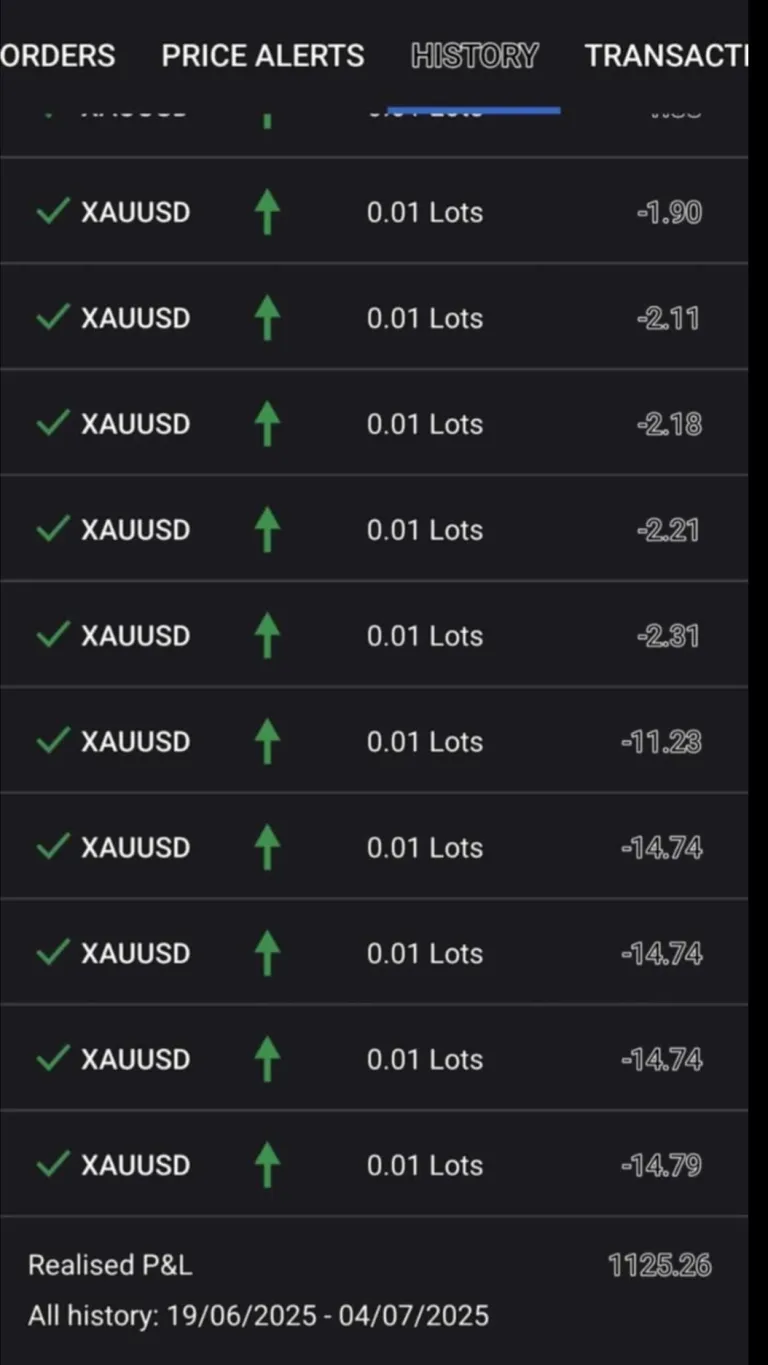The height and width of the screenshot is (1365, 768).
Task: Open the Price Alerts tab
Action: 263,55
